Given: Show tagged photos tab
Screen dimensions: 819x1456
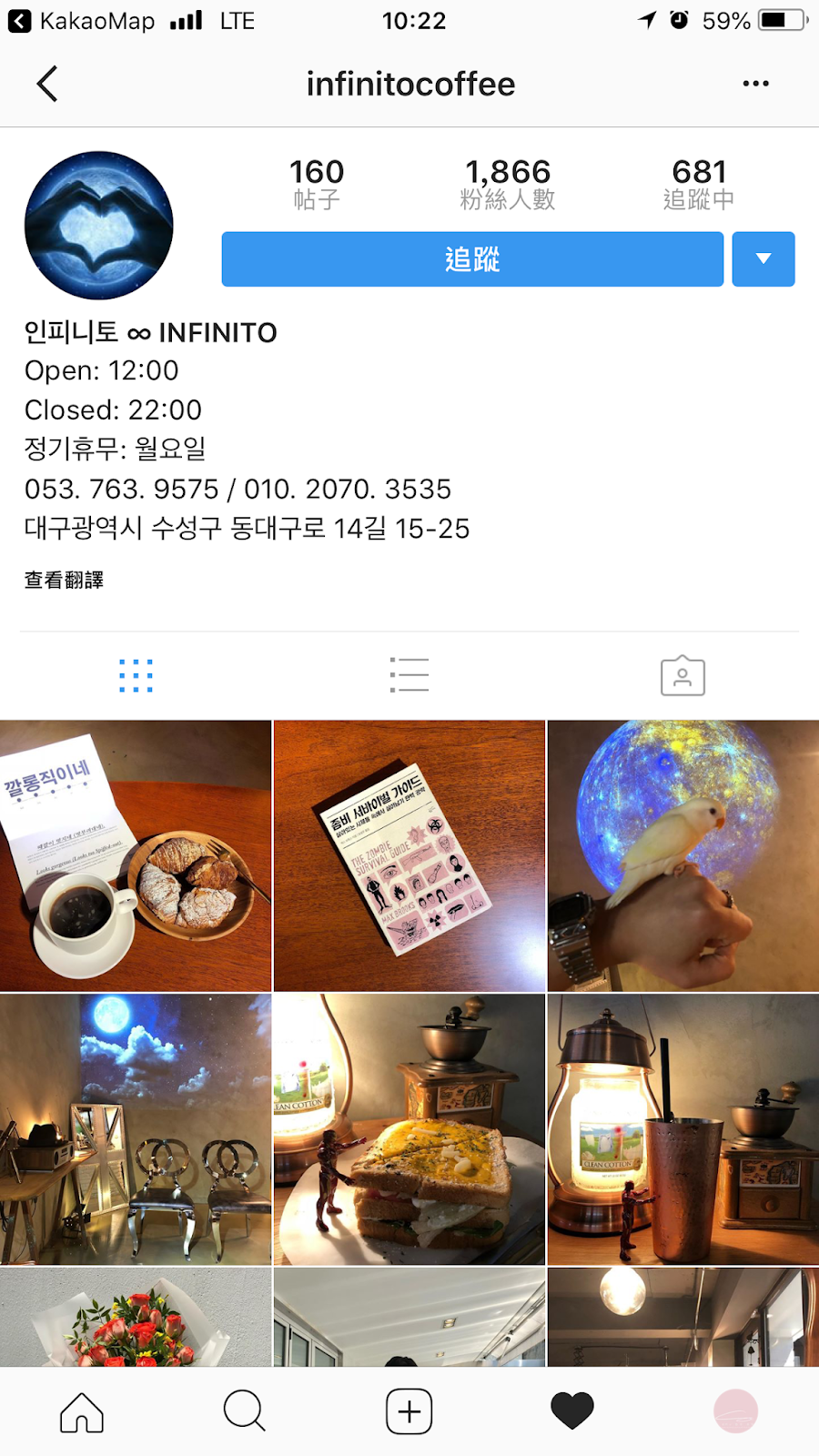Looking at the screenshot, I should pyautogui.click(x=682, y=676).
